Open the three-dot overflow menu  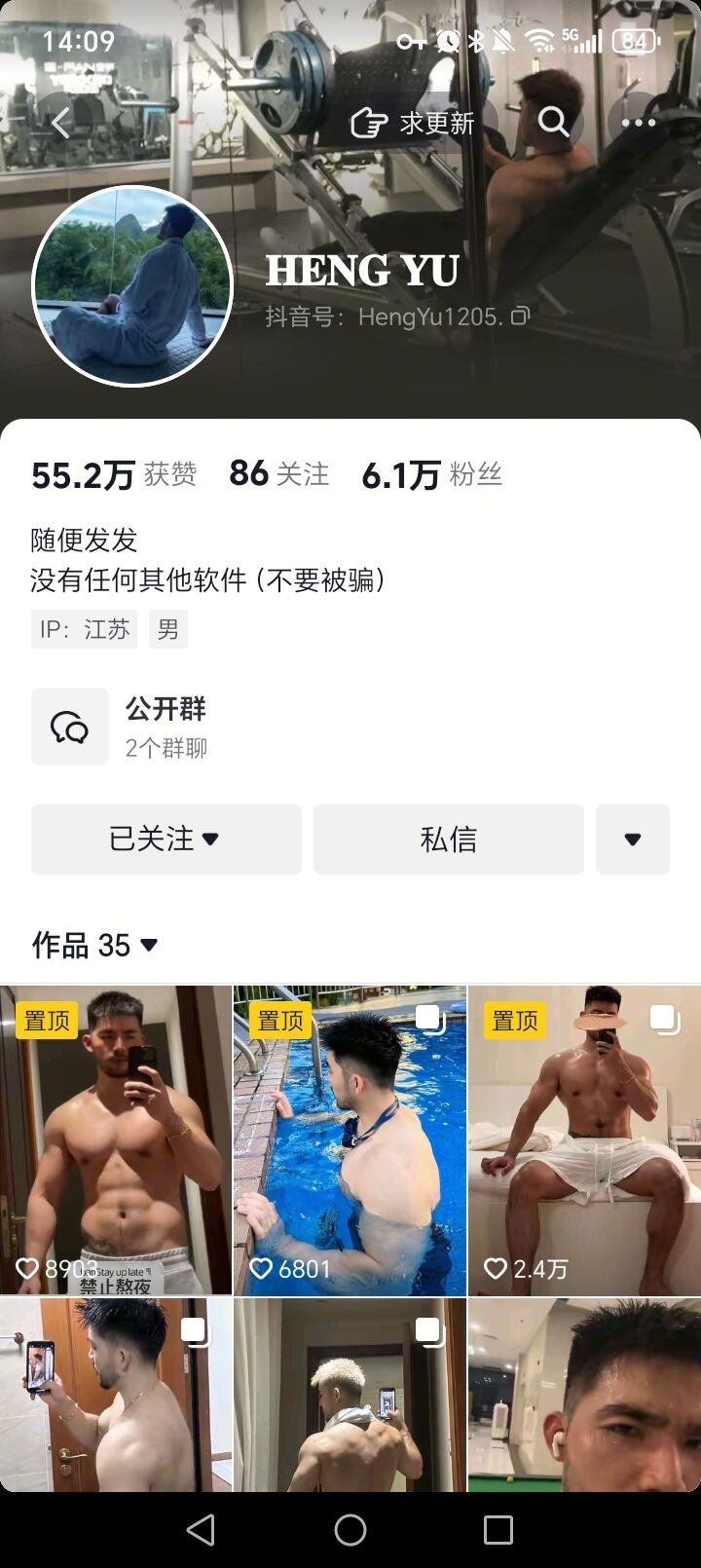click(638, 123)
